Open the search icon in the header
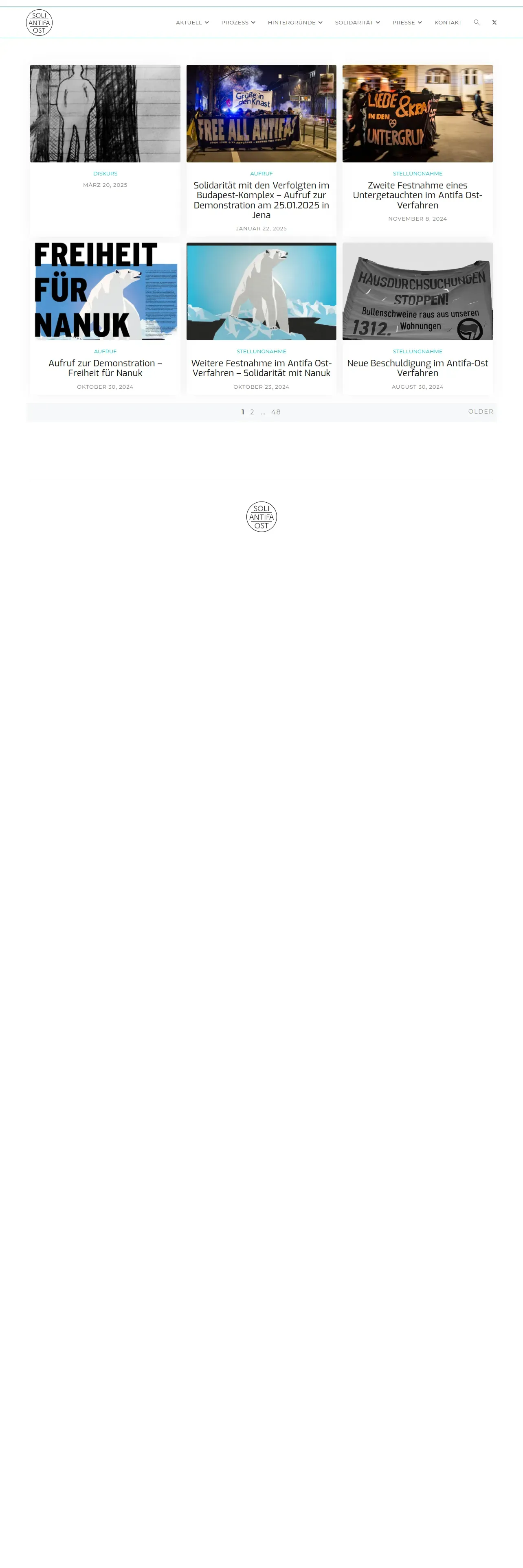The image size is (523, 1568). tap(476, 22)
